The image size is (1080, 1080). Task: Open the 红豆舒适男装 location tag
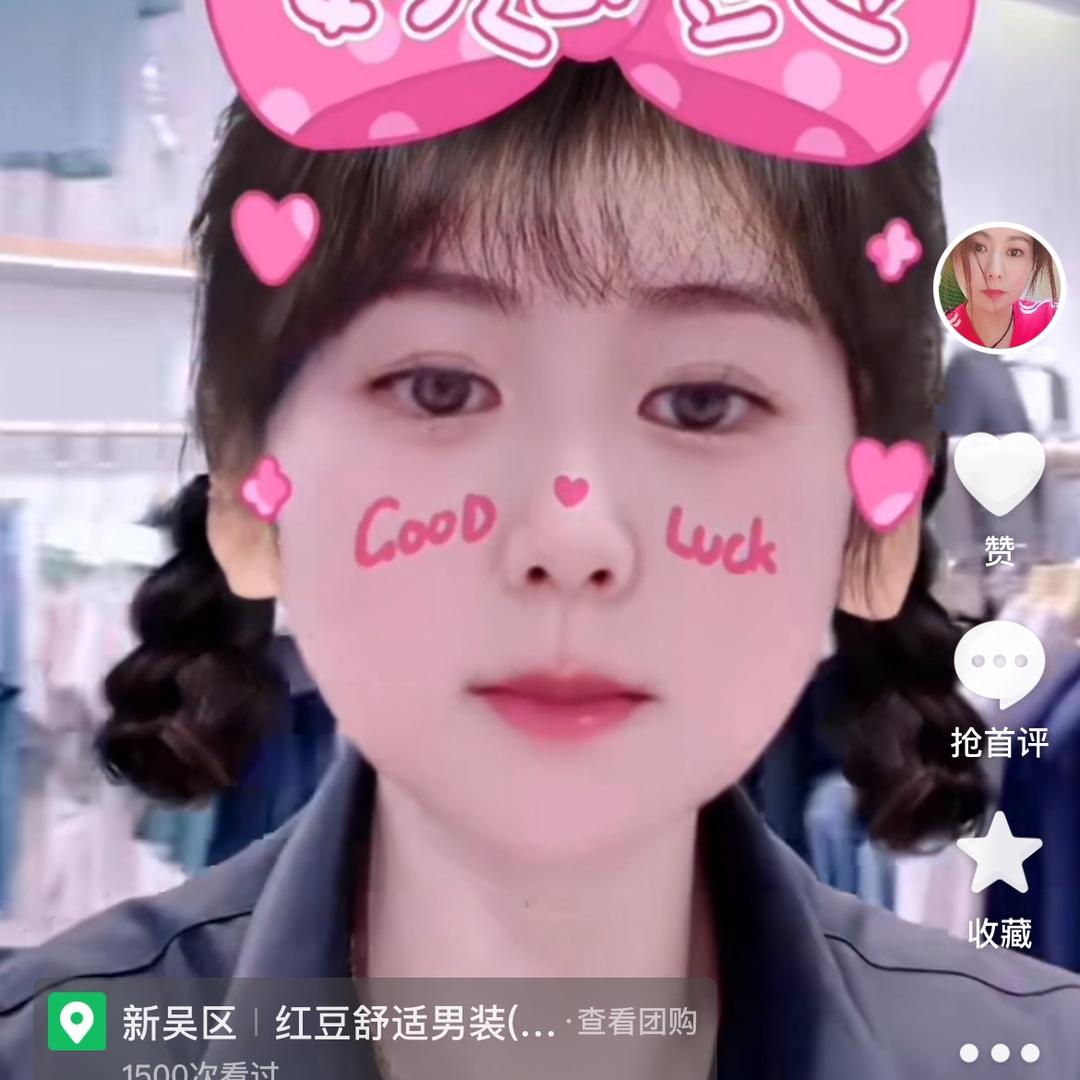[x=414, y=1023]
